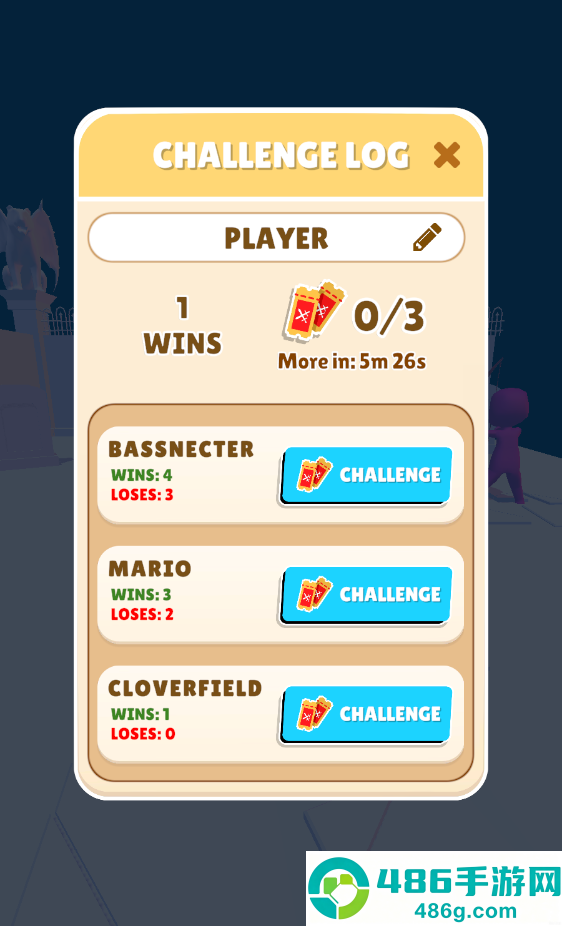Challenge Mario
Screen dimensions: 562x926
365,595
